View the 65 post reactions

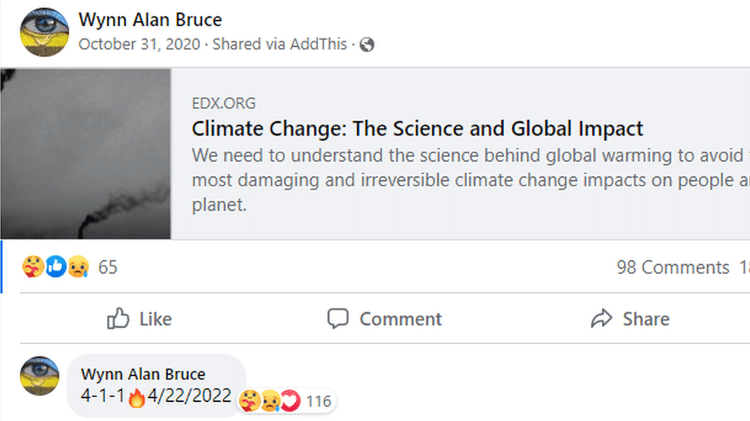108,267
